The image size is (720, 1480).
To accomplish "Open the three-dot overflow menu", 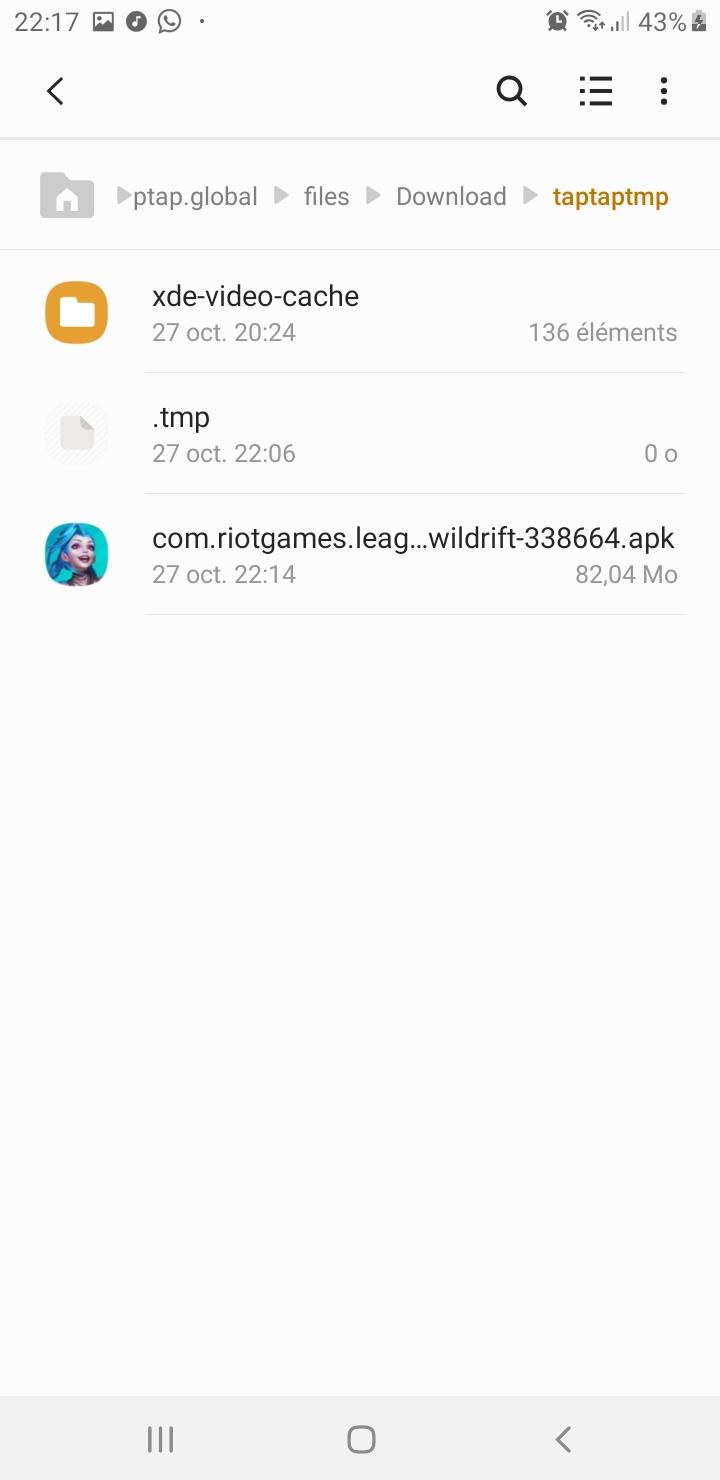I will (x=663, y=92).
